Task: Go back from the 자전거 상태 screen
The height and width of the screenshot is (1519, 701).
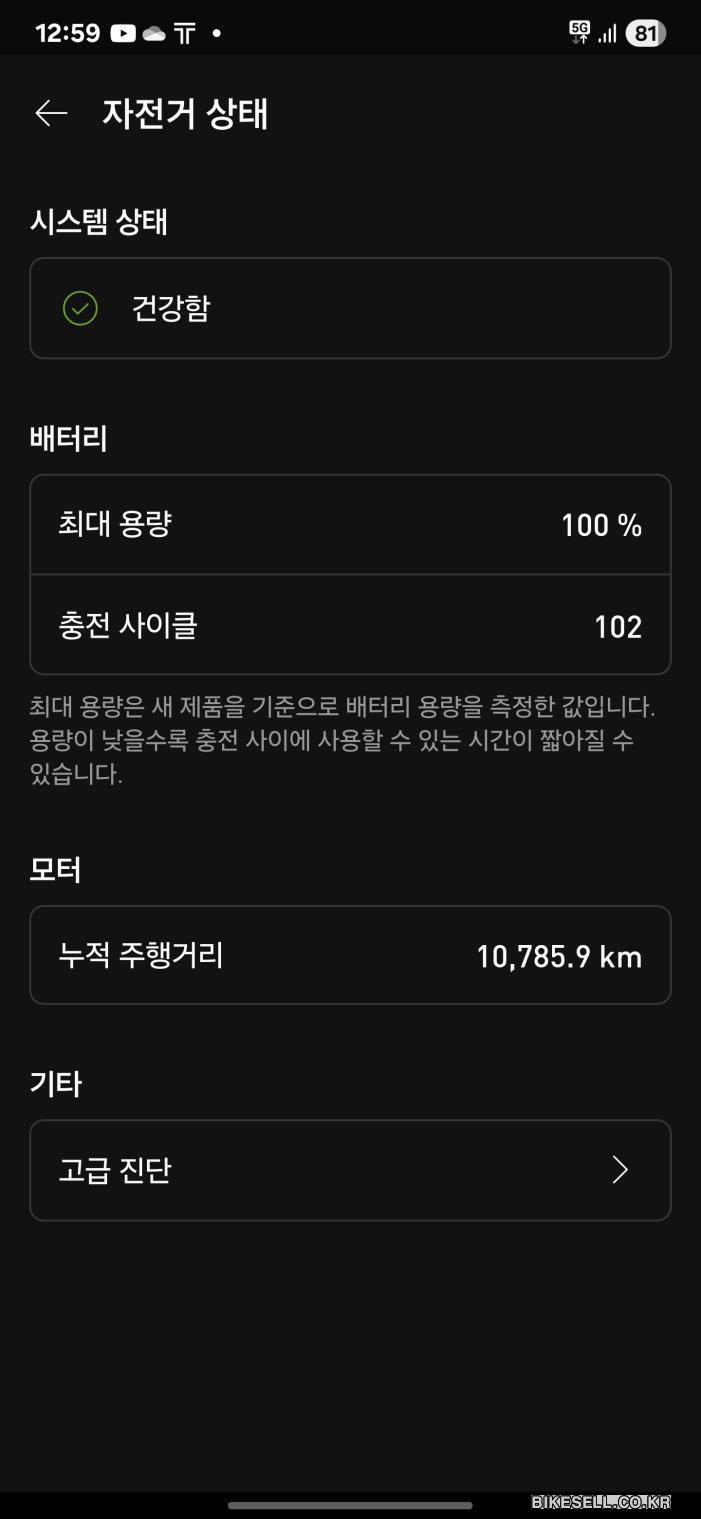Action: click(51, 114)
